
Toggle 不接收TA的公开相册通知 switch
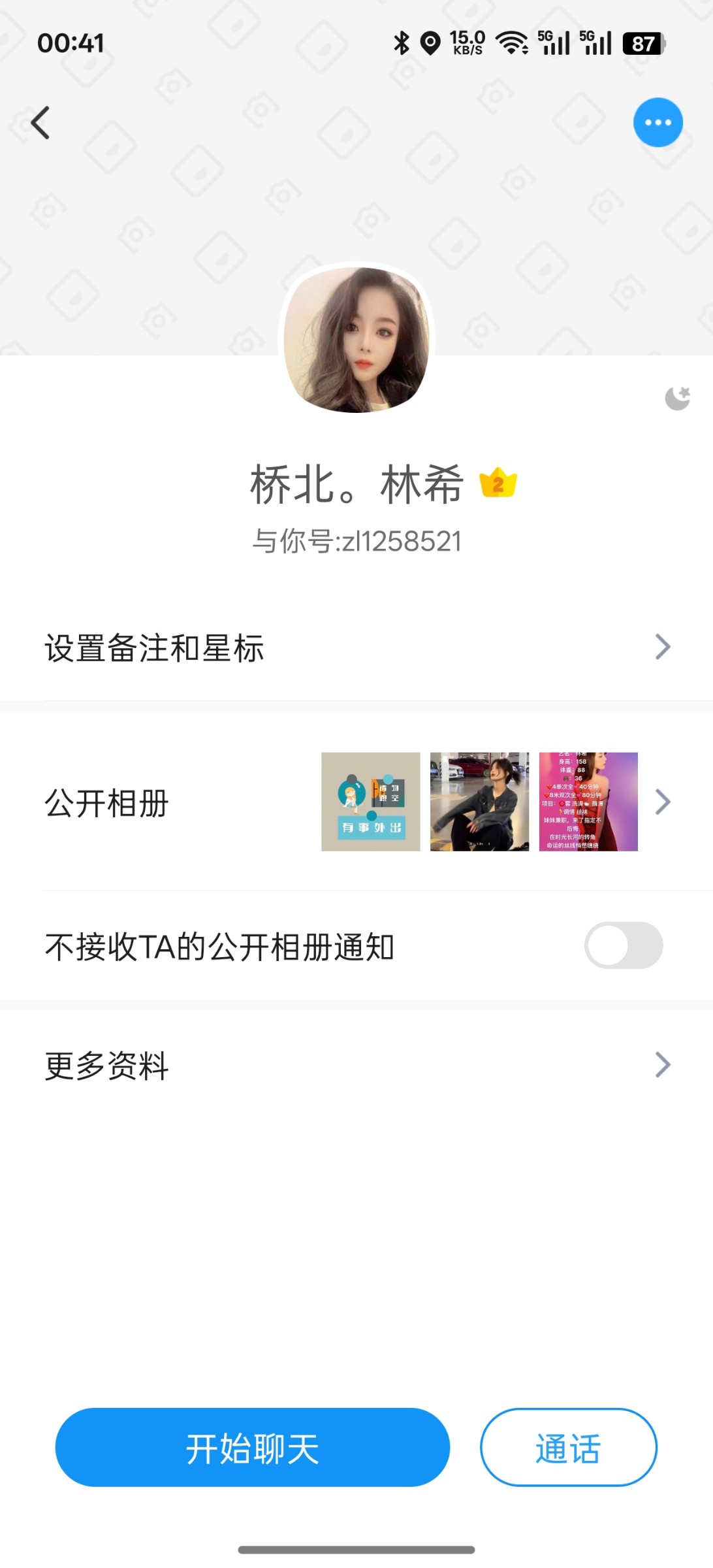[624, 945]
